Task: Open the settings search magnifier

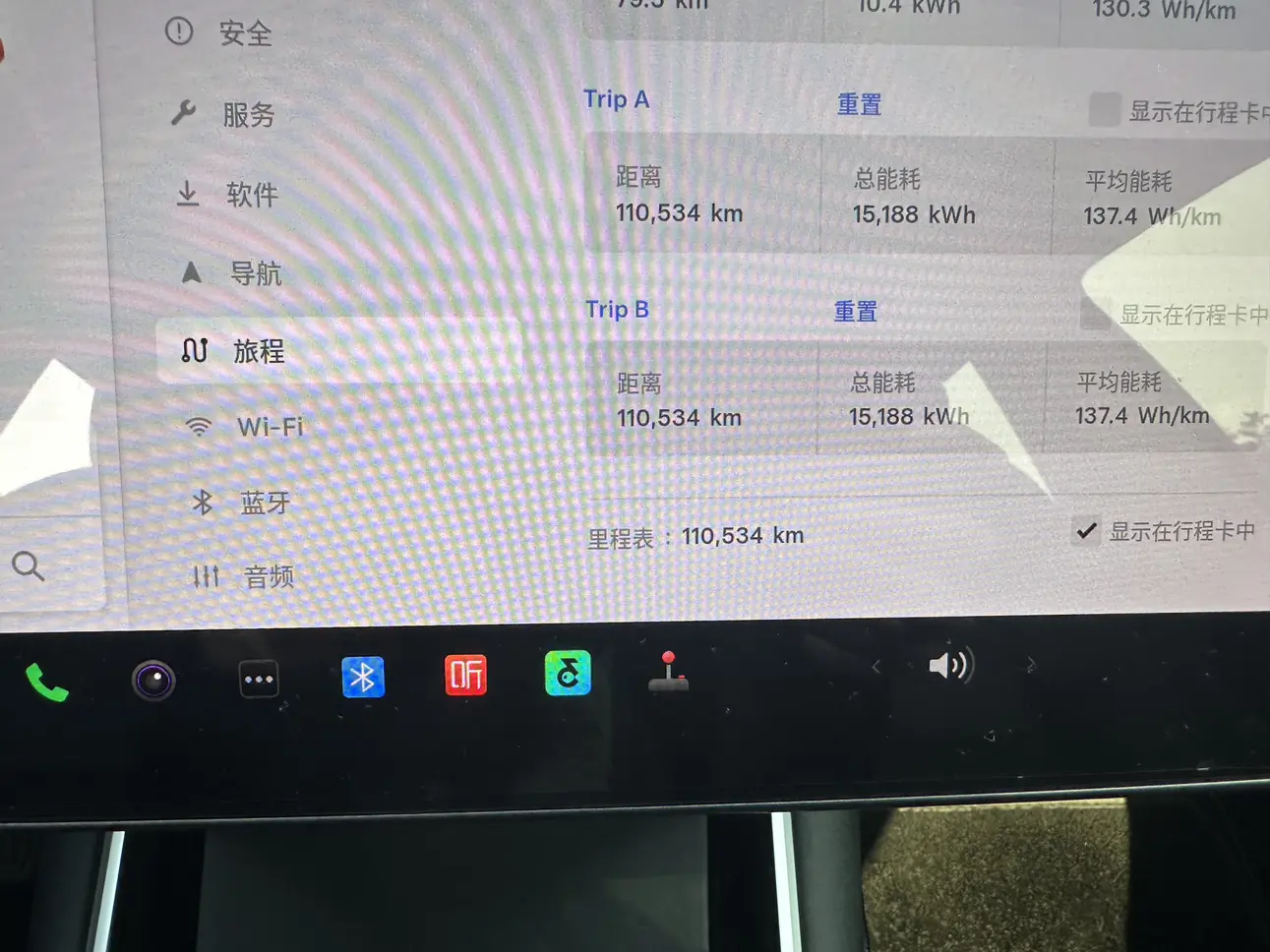Action: tap(28, 565)
